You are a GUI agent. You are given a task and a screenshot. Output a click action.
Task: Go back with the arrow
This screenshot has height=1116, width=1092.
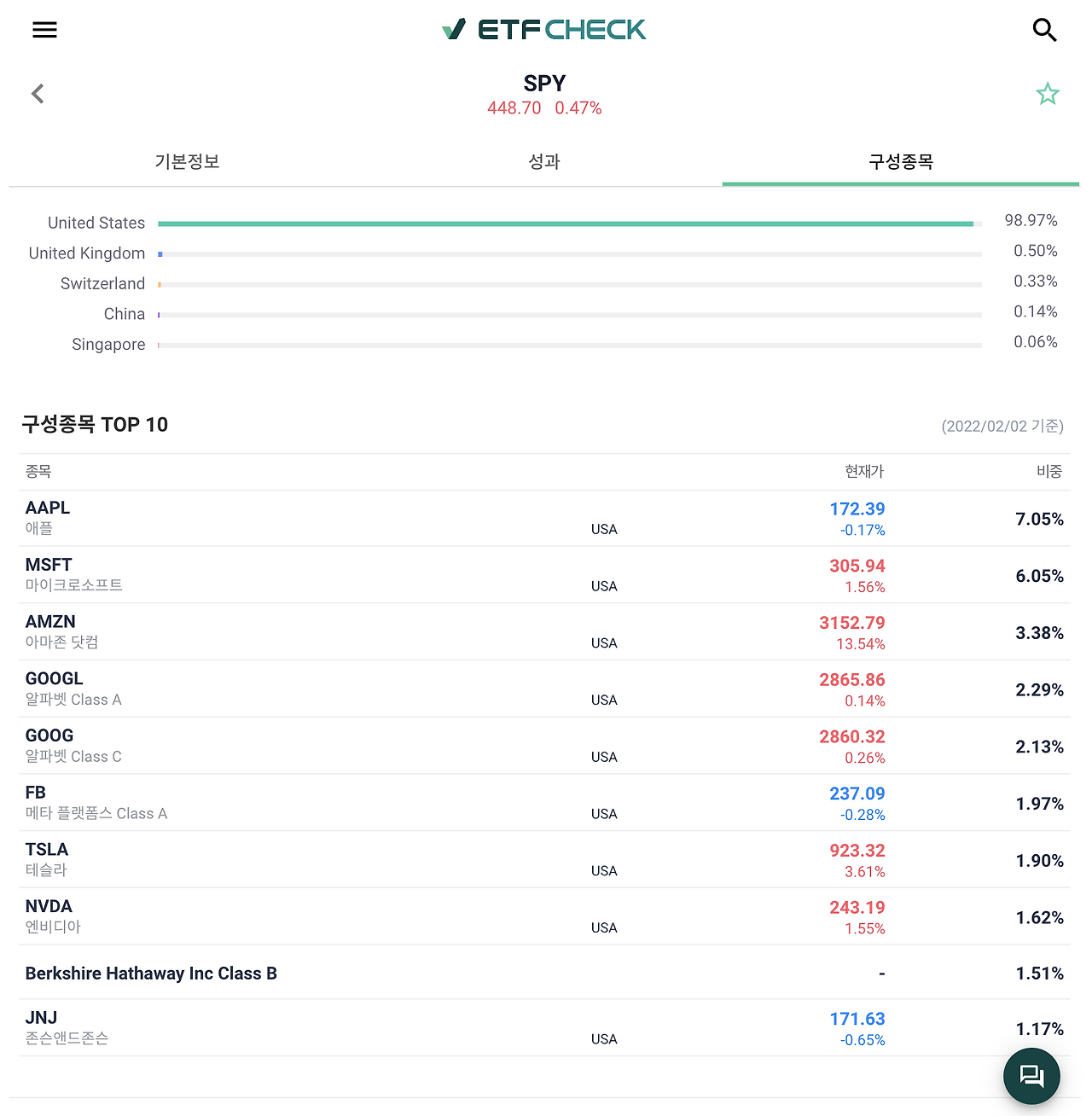(x=38, y=94)
